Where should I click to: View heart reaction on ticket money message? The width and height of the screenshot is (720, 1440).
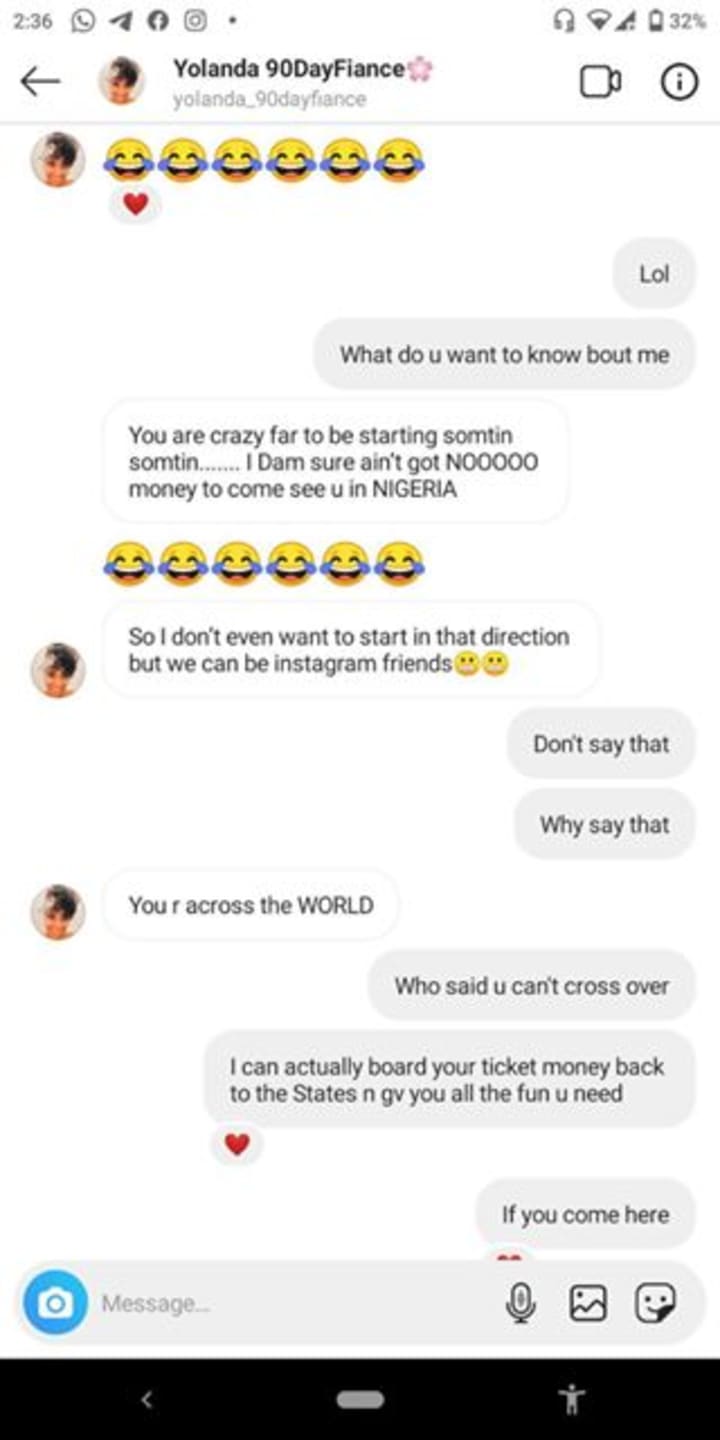tap(237, 1144)
